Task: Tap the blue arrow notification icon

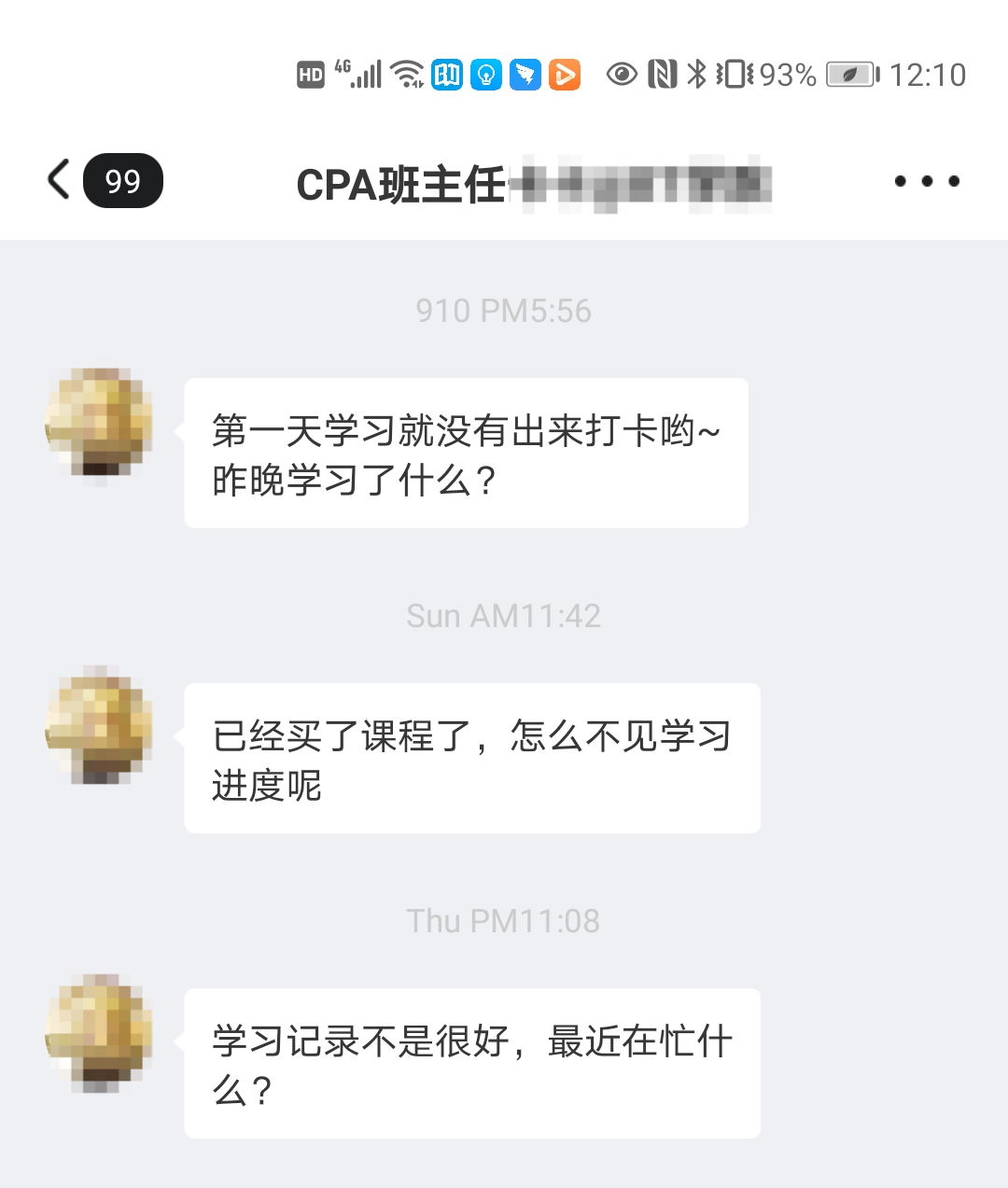Action: [525, 74]
